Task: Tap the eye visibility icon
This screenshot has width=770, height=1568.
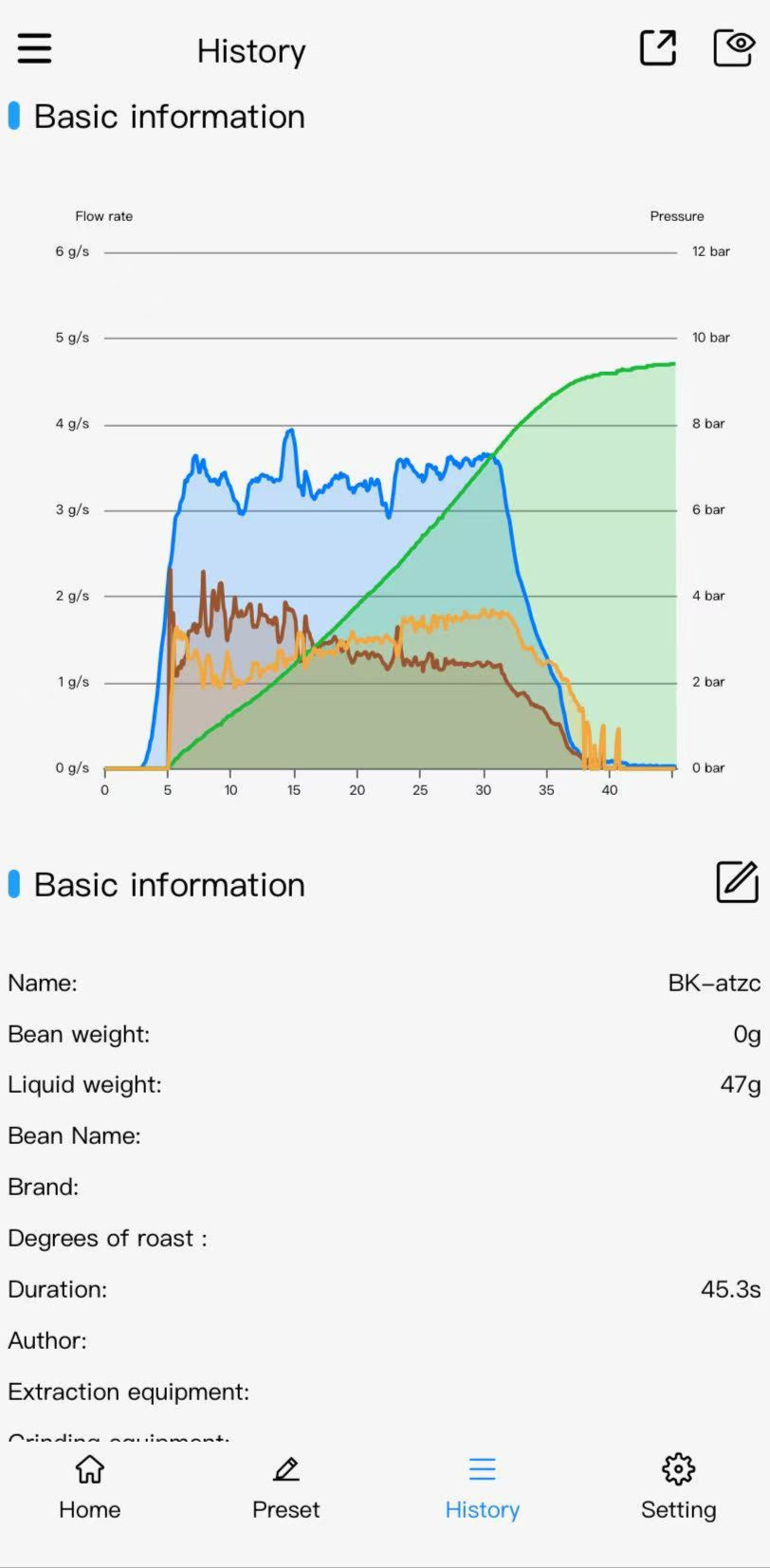Action: 734,47
